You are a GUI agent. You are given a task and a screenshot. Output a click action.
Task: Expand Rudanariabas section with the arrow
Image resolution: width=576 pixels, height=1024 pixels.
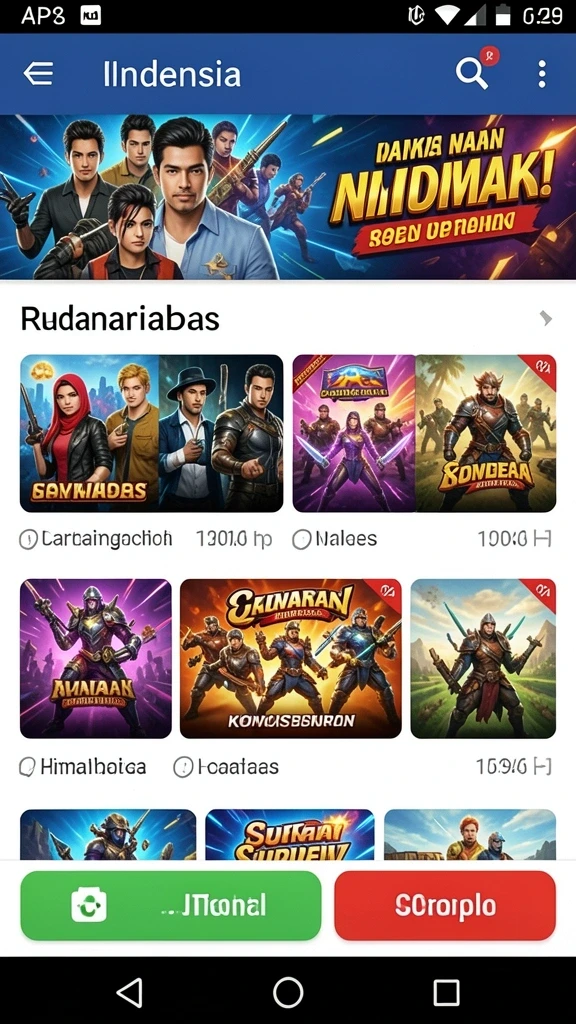coord(545,318)
